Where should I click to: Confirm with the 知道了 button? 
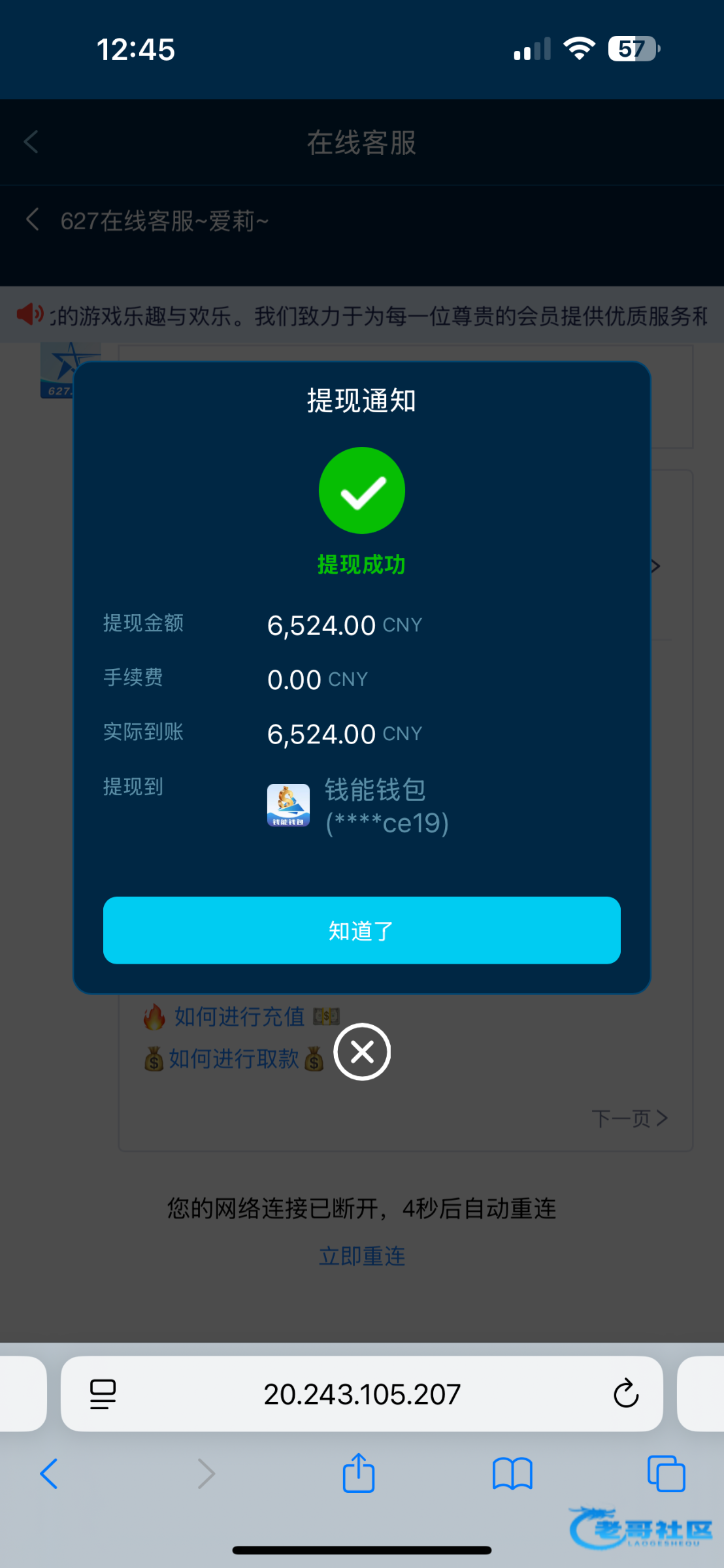[361, 930]
